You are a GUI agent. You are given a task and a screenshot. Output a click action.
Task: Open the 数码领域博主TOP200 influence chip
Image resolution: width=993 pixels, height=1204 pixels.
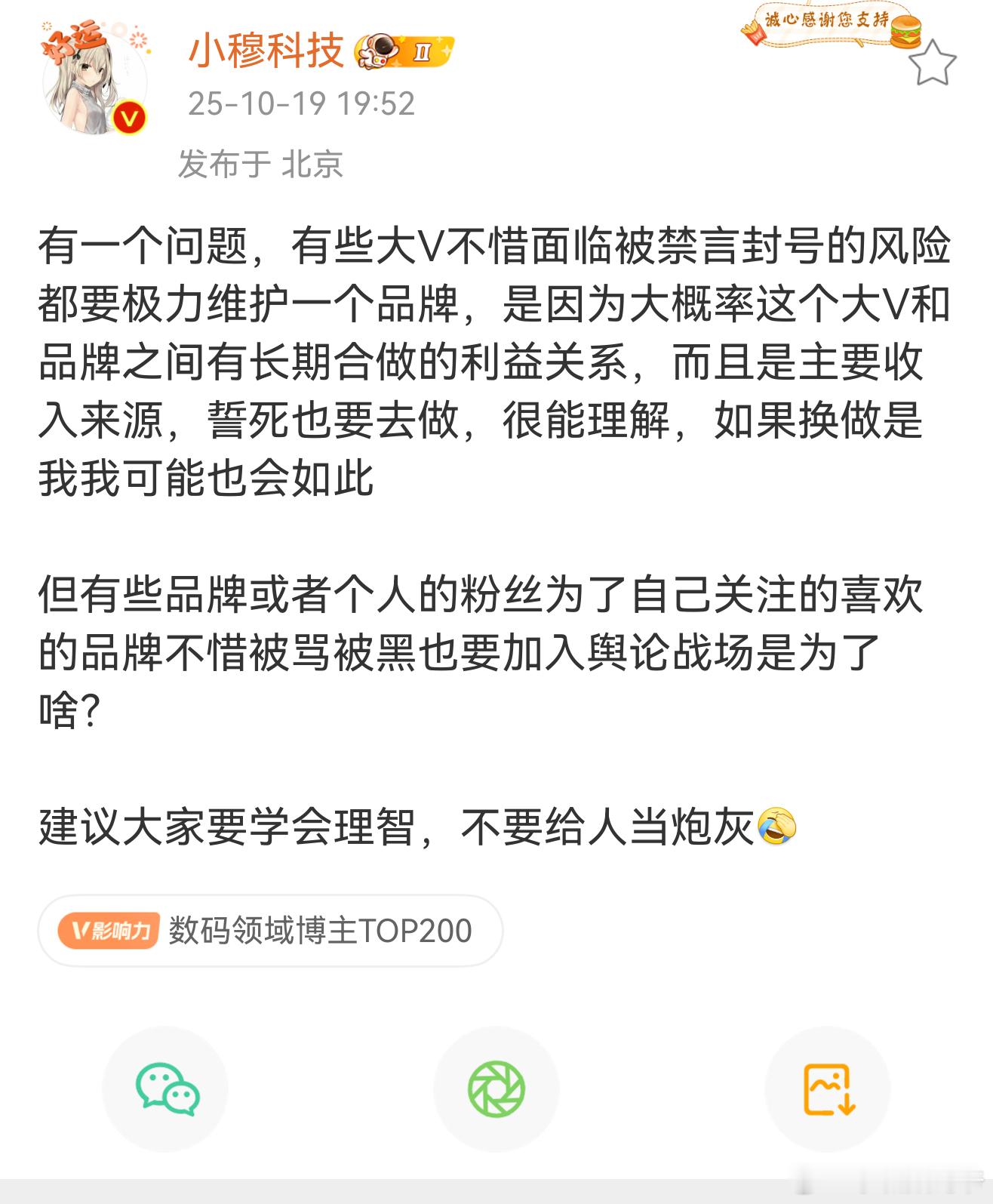pyautogui.click(x=270, y=930)
